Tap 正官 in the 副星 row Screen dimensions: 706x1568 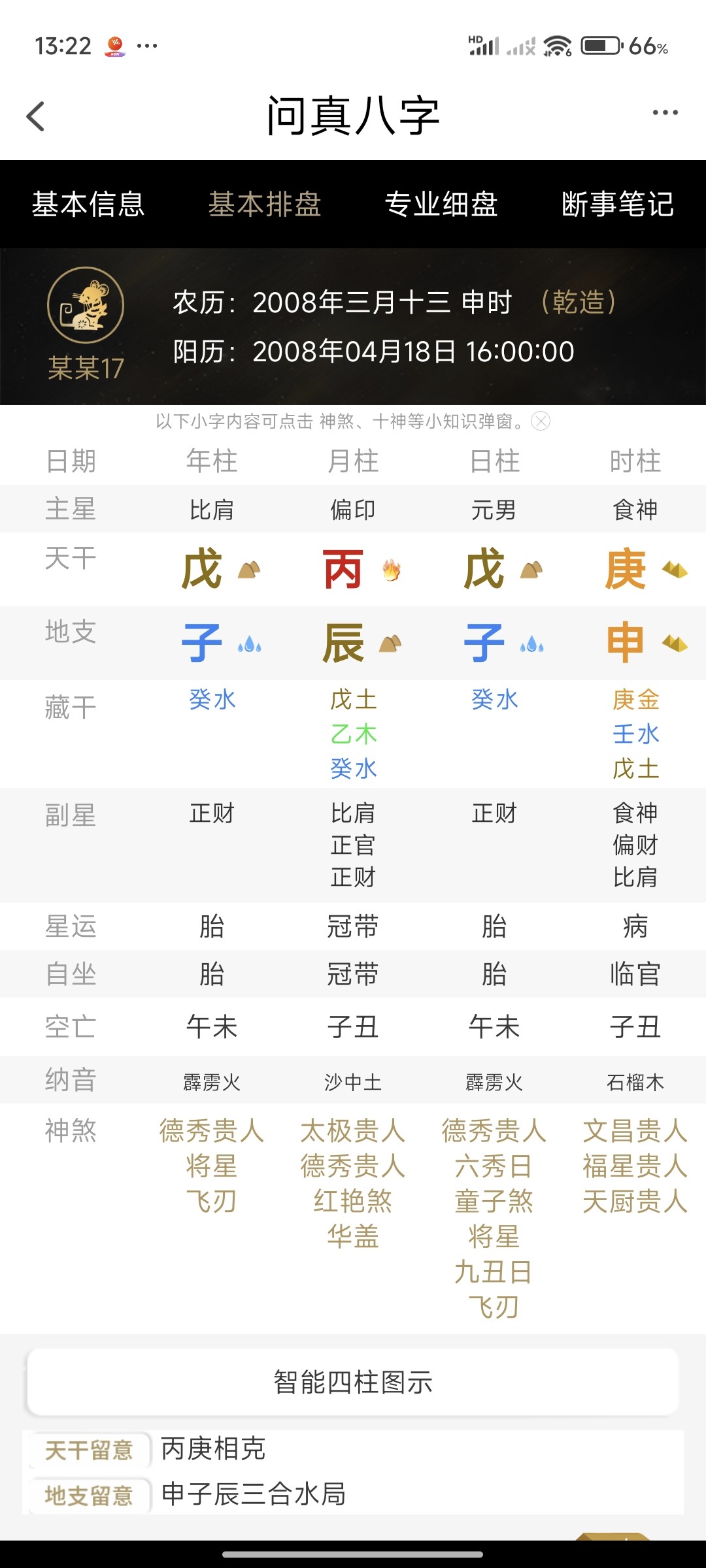[x=353, y=845]
